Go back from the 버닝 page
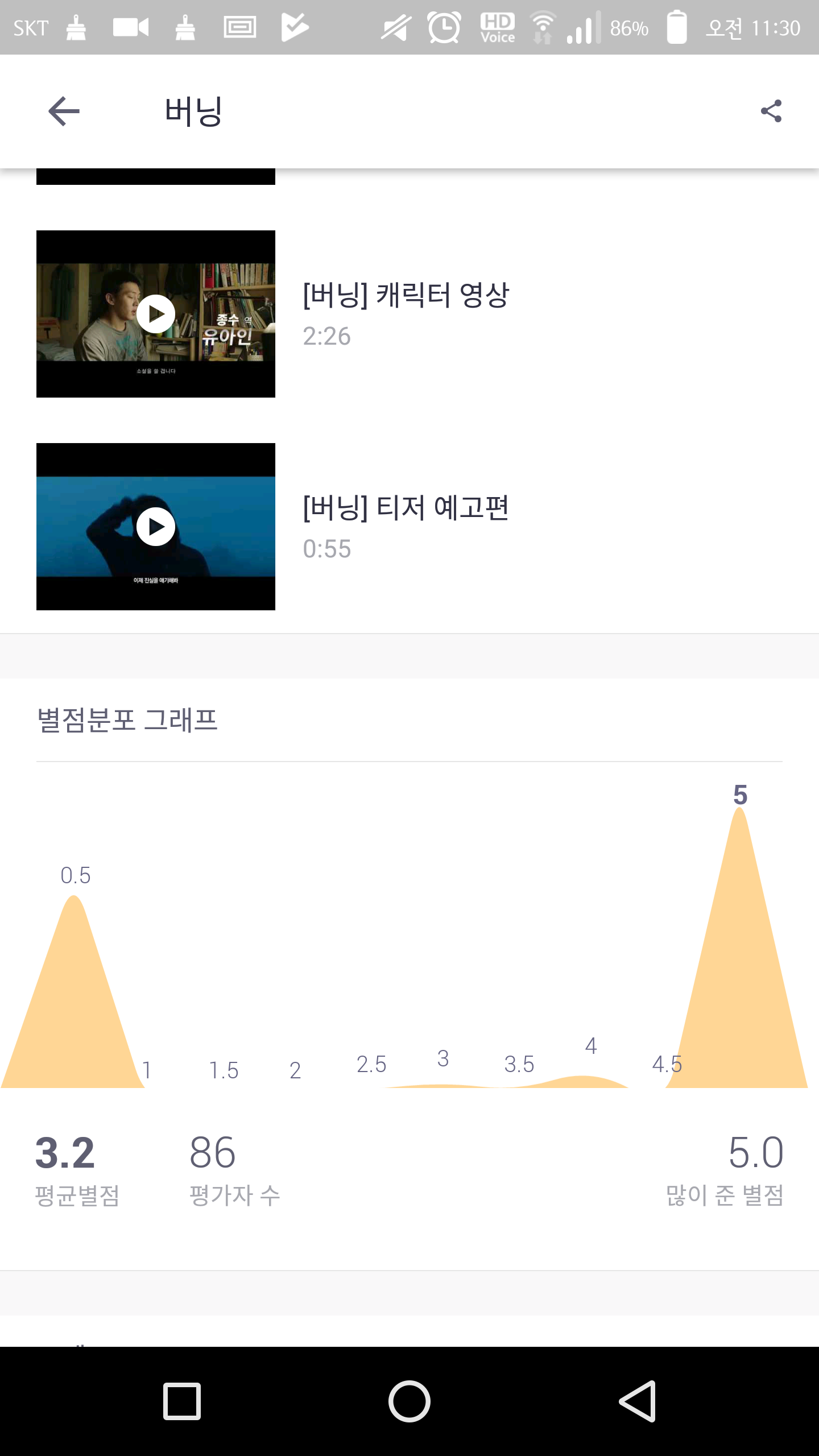The image size is (819, 1456). (x=64, y=111)
